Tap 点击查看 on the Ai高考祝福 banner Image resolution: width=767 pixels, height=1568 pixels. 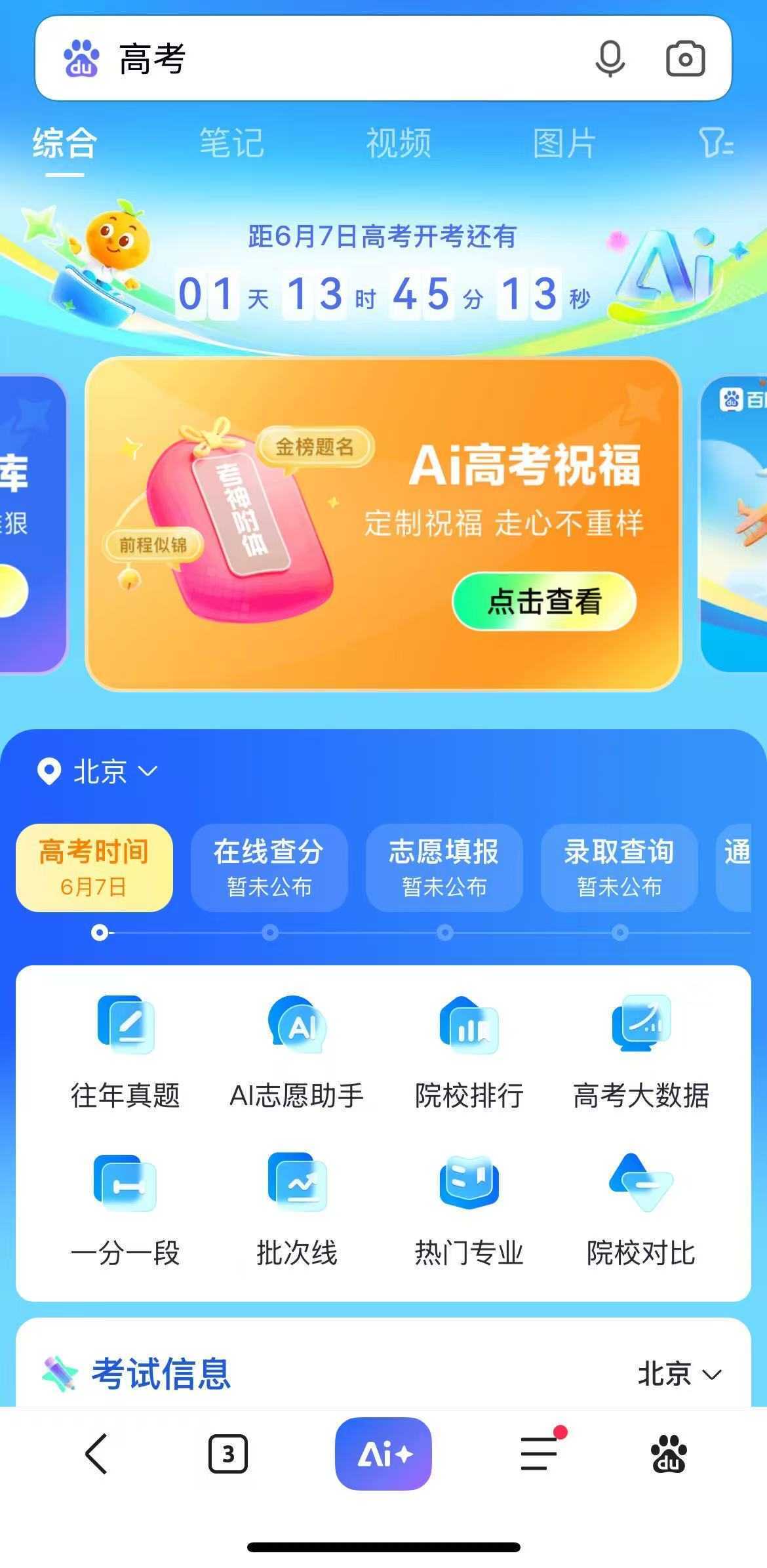tap(544, 601)
